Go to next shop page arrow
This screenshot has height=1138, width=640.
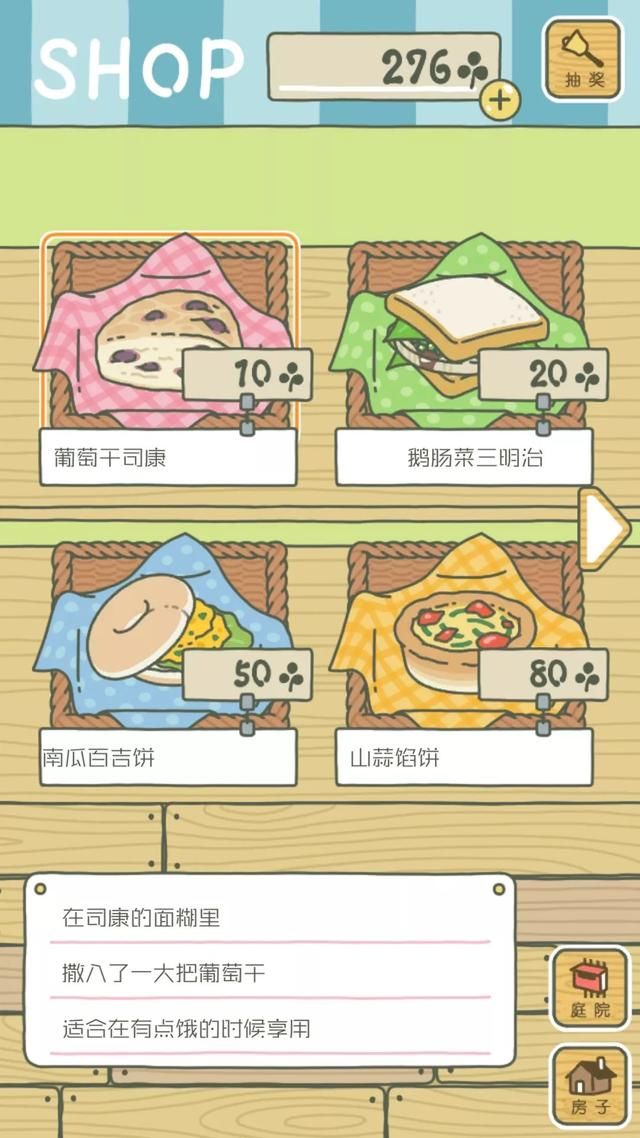(x=603, y=527)
